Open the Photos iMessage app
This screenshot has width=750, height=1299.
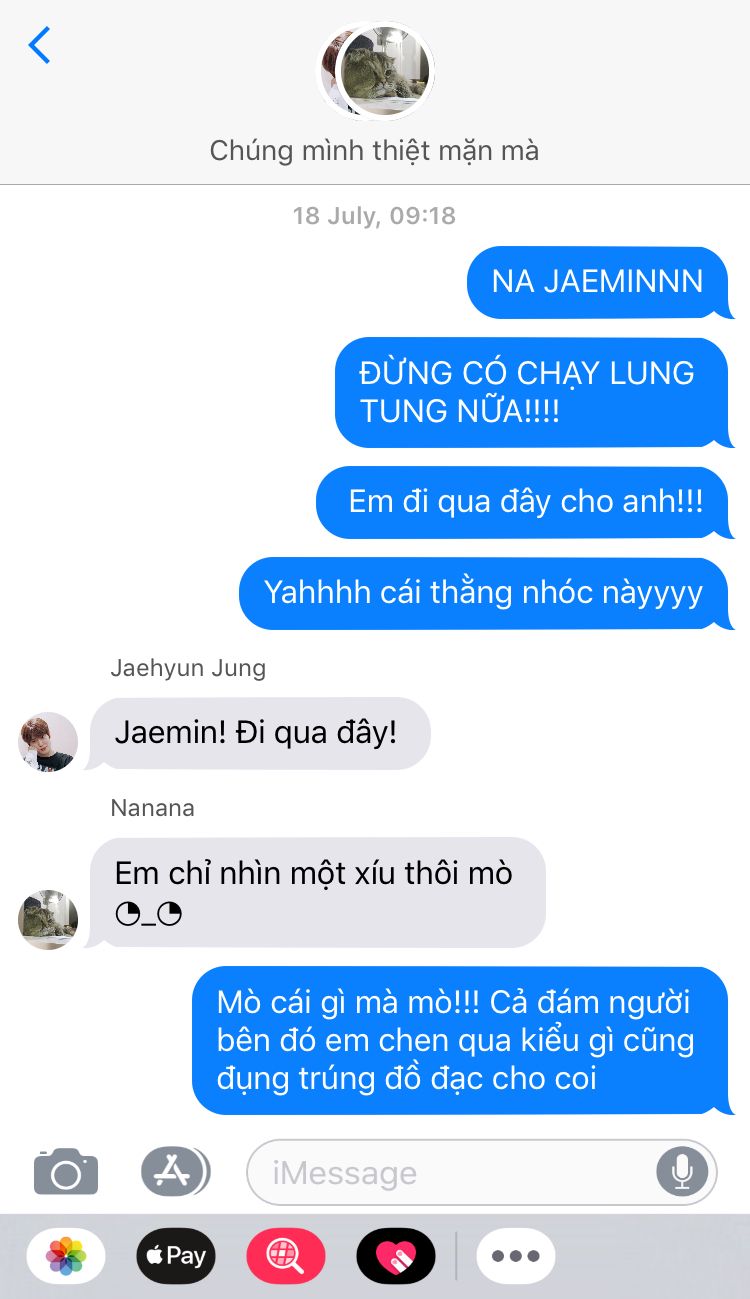click(x=66, y=1256)
